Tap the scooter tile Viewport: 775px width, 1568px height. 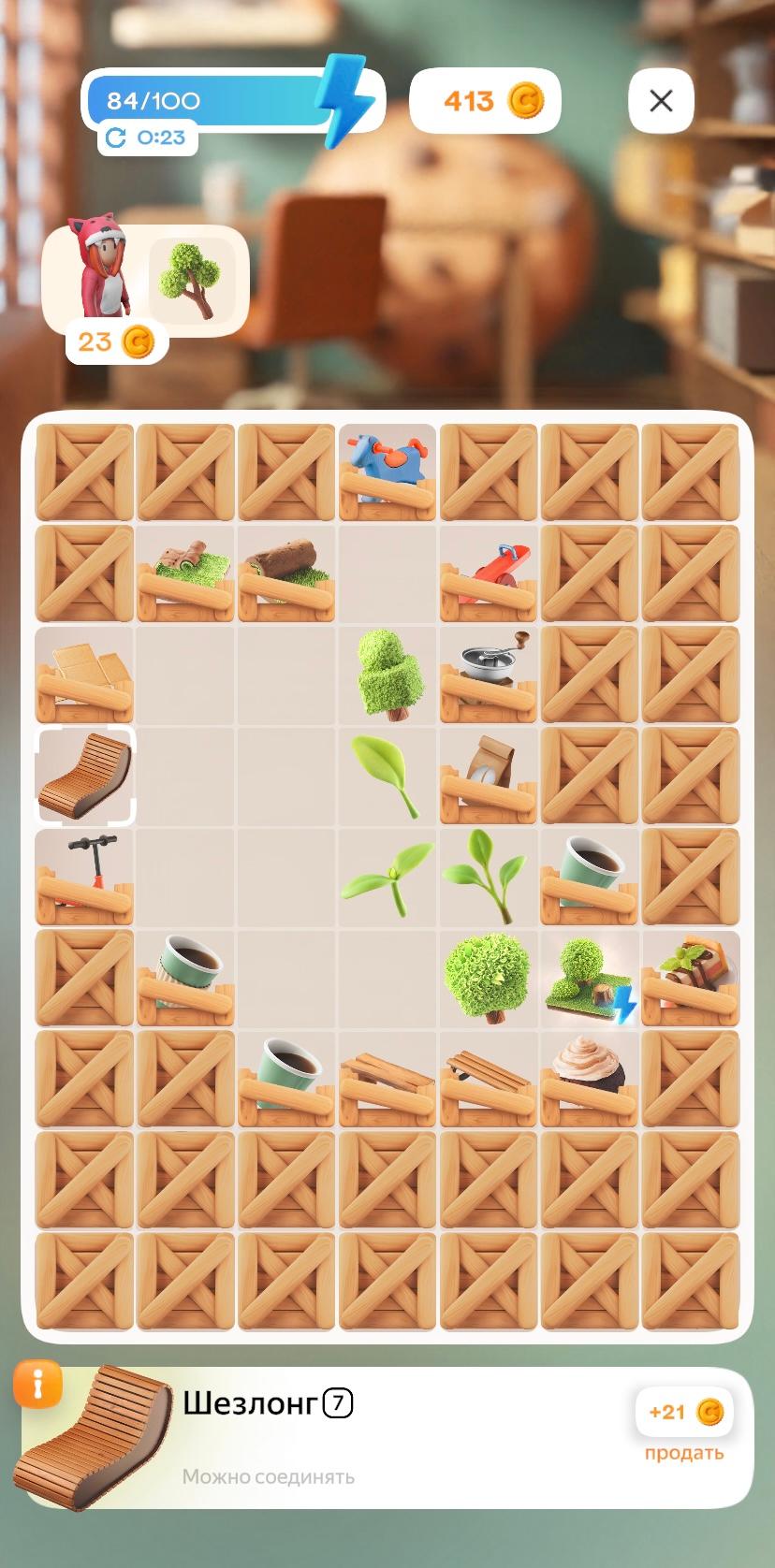(85, 877)
